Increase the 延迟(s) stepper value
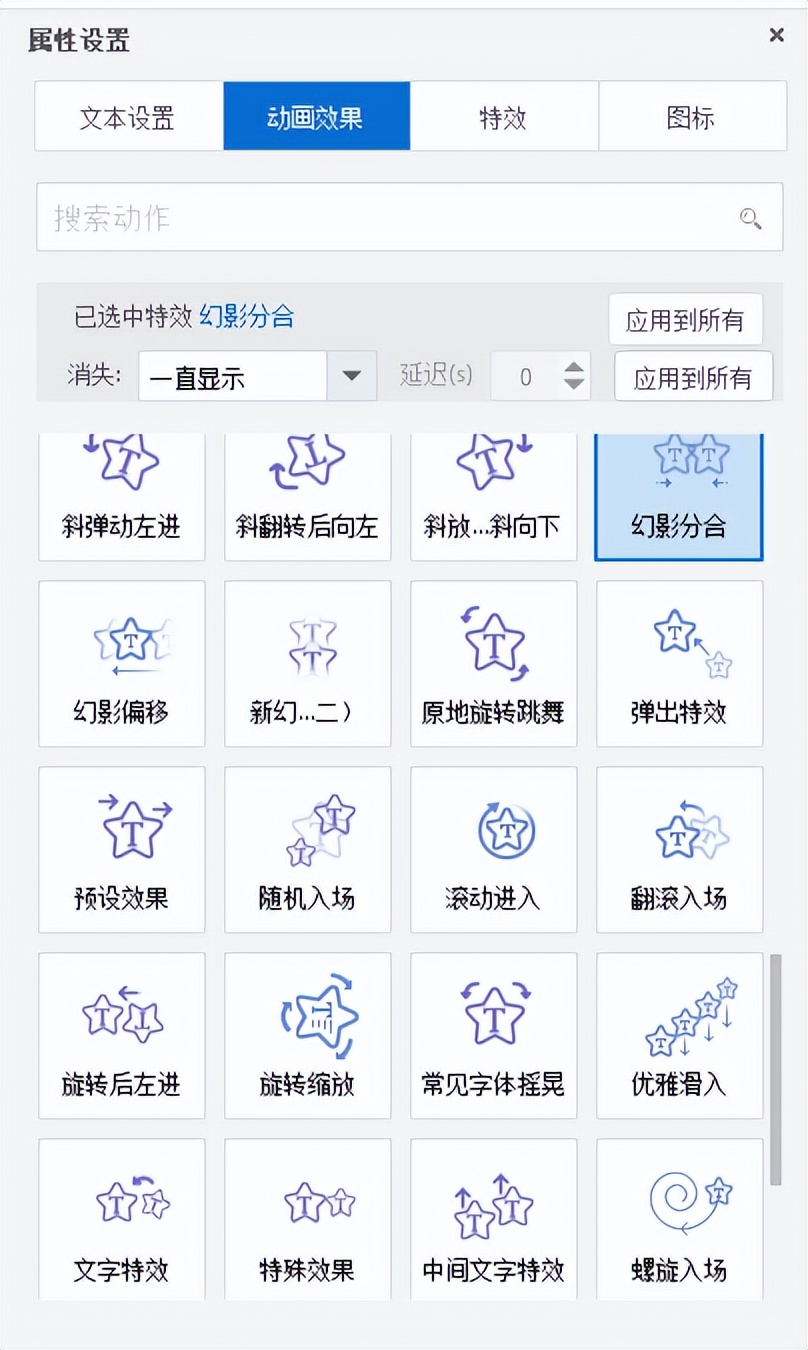Viewport: 808px width, 1350px height. pos(574,368)
